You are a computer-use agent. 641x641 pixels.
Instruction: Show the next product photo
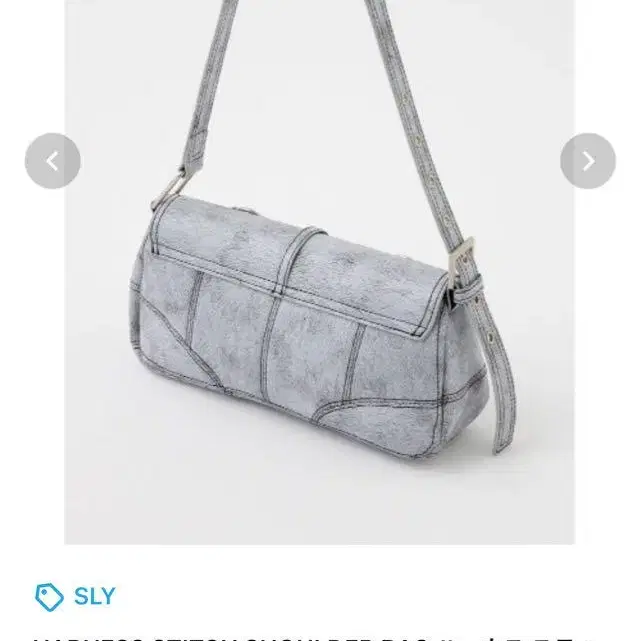click(587, 161)
